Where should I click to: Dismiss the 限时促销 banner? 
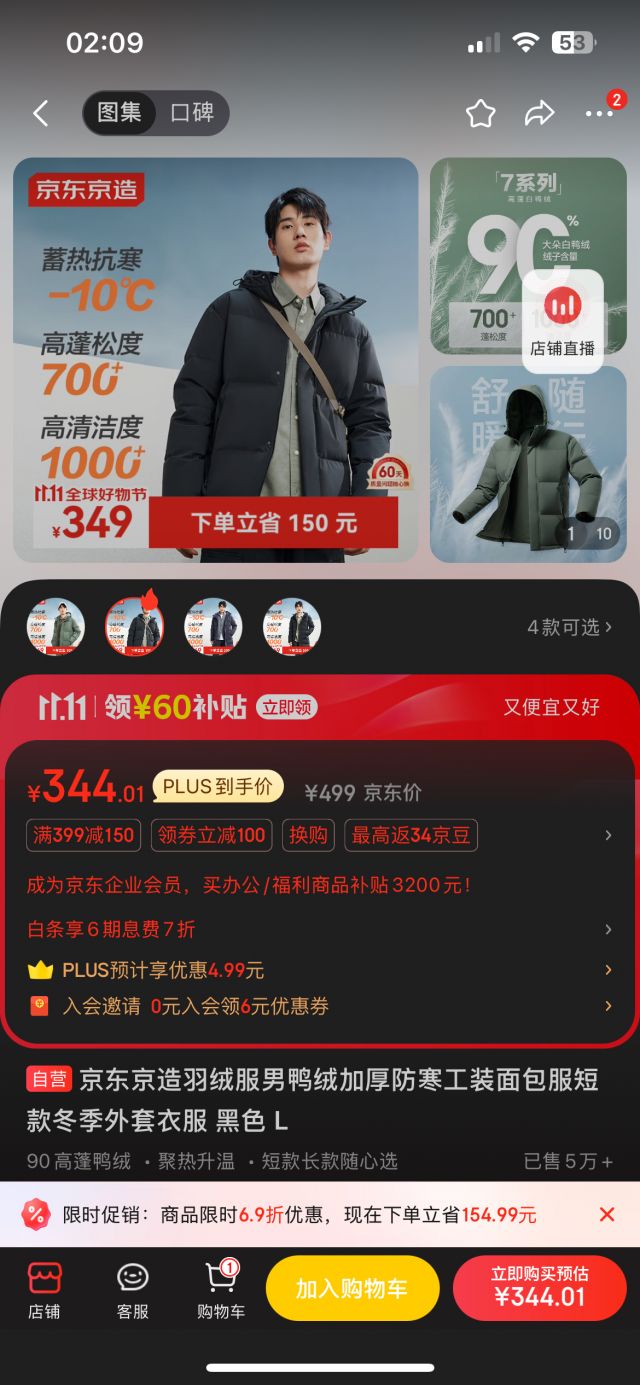[x=606, y=1214]
